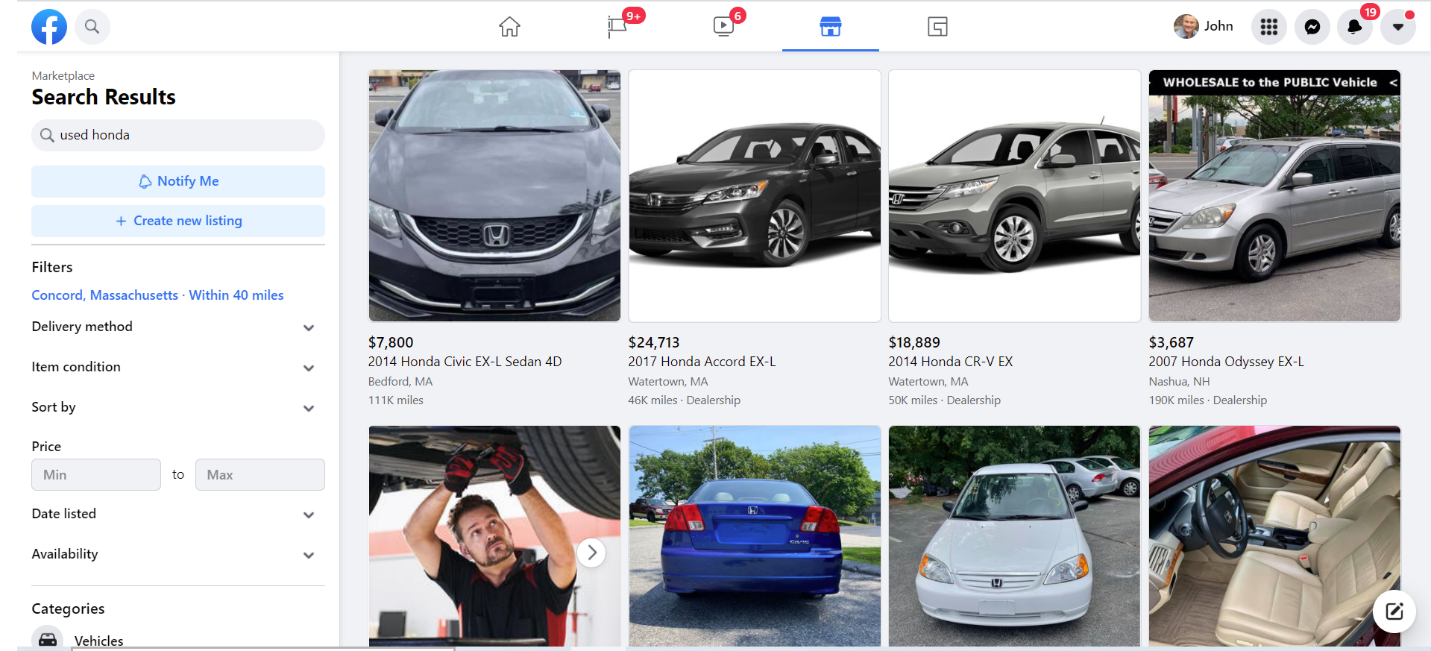Screen dimensions: 1431x651
Task: Open the notifications bell
Action: (1354, 27)
